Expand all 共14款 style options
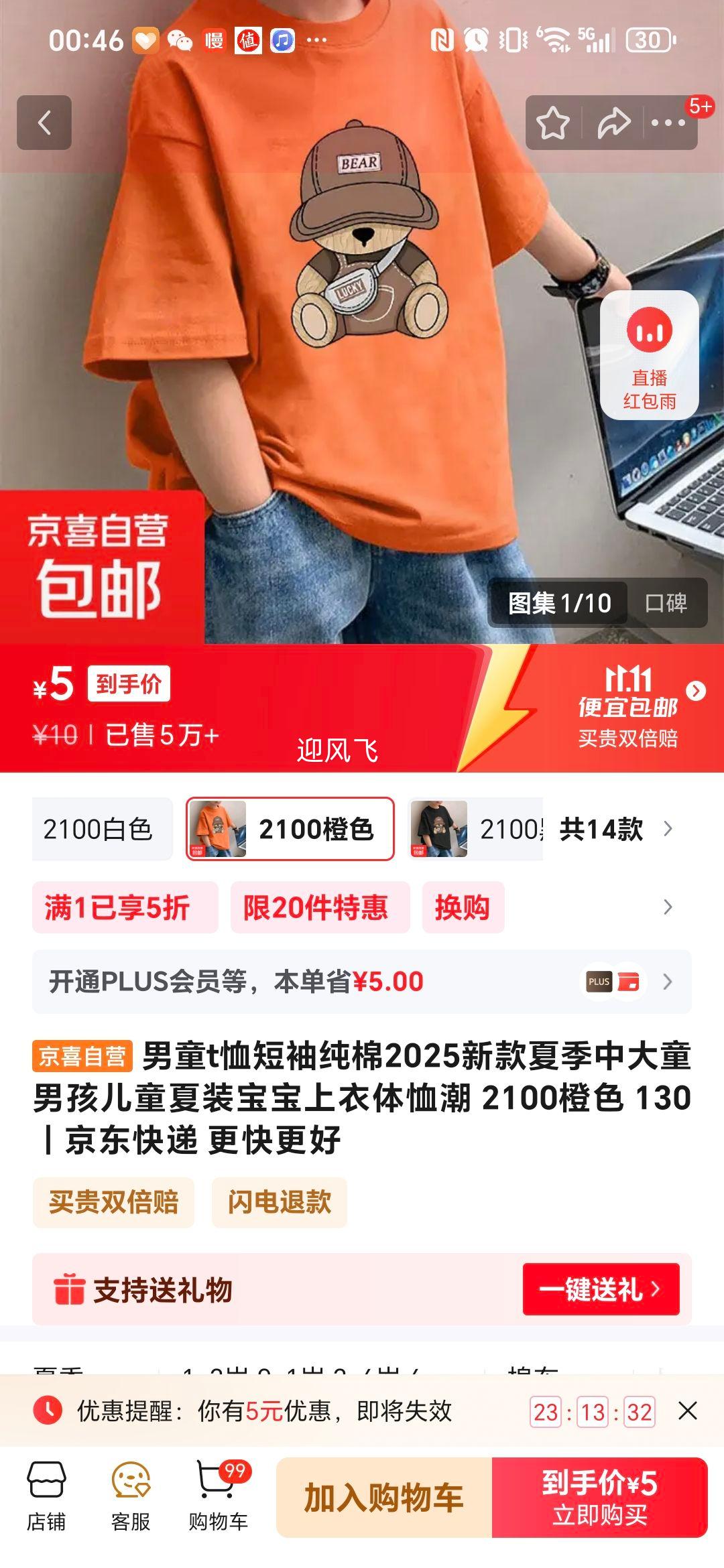Image resolution: width=724 pixels, height=1568 pixels. pyautogui.click(x=615, y=830)
